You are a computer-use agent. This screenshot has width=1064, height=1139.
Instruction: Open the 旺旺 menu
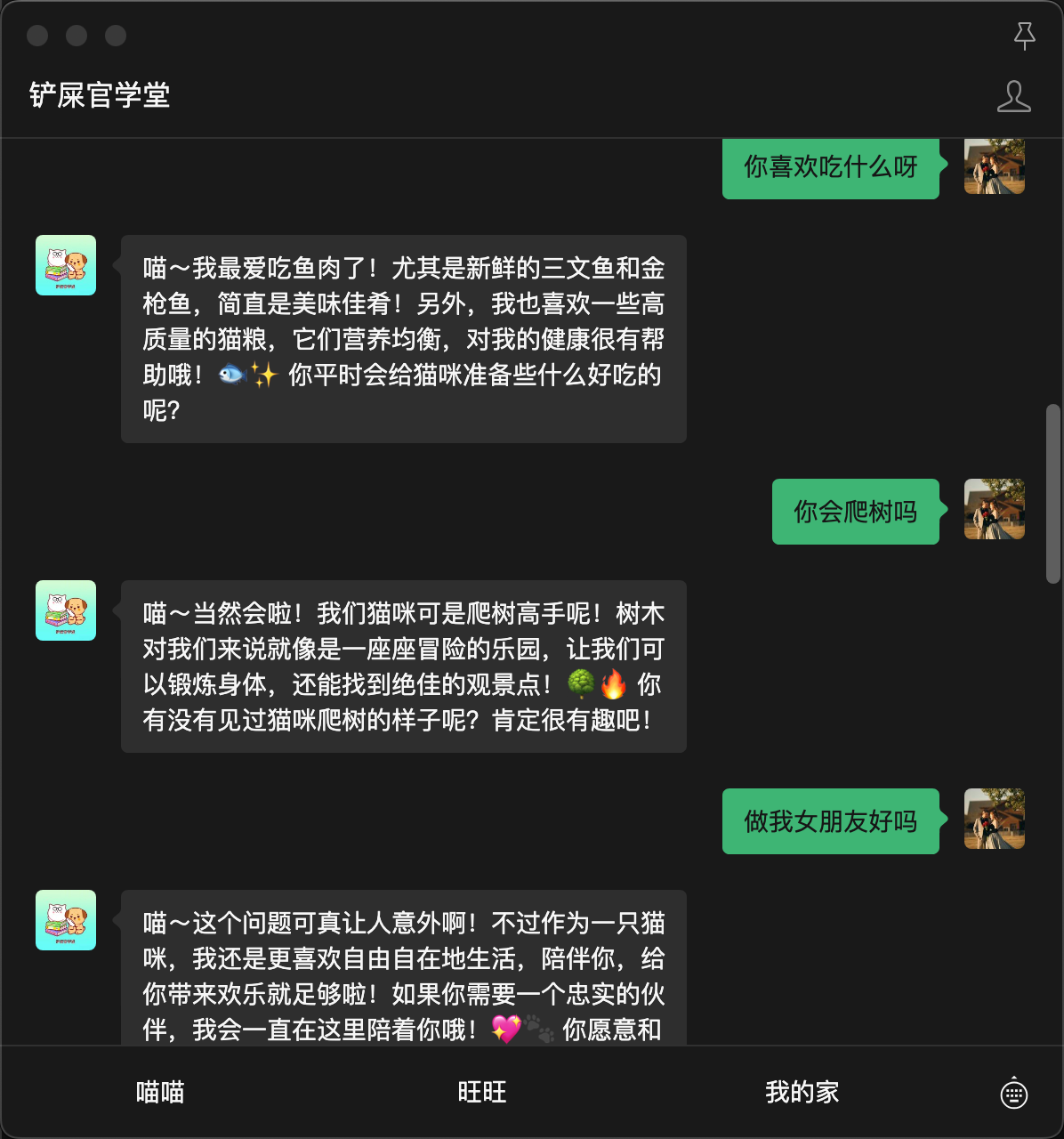(x=482, y=1092)
